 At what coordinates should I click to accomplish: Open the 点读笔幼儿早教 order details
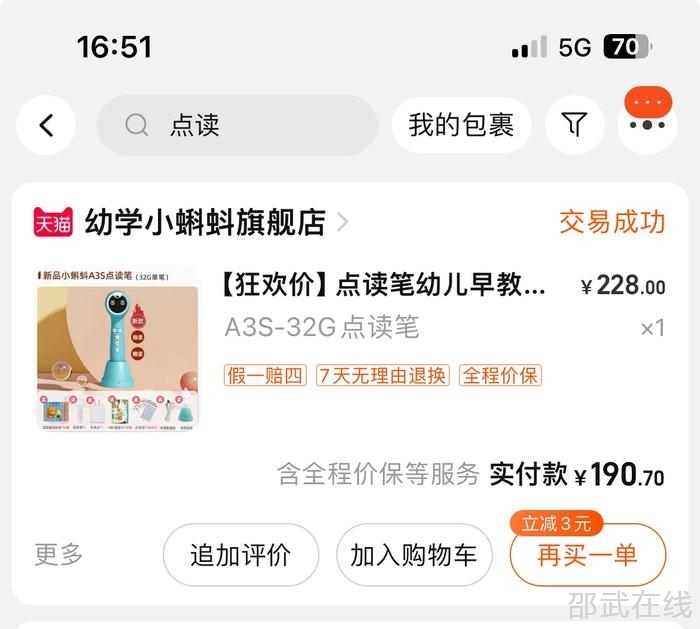pyautogui.click(x=383, y=286)
